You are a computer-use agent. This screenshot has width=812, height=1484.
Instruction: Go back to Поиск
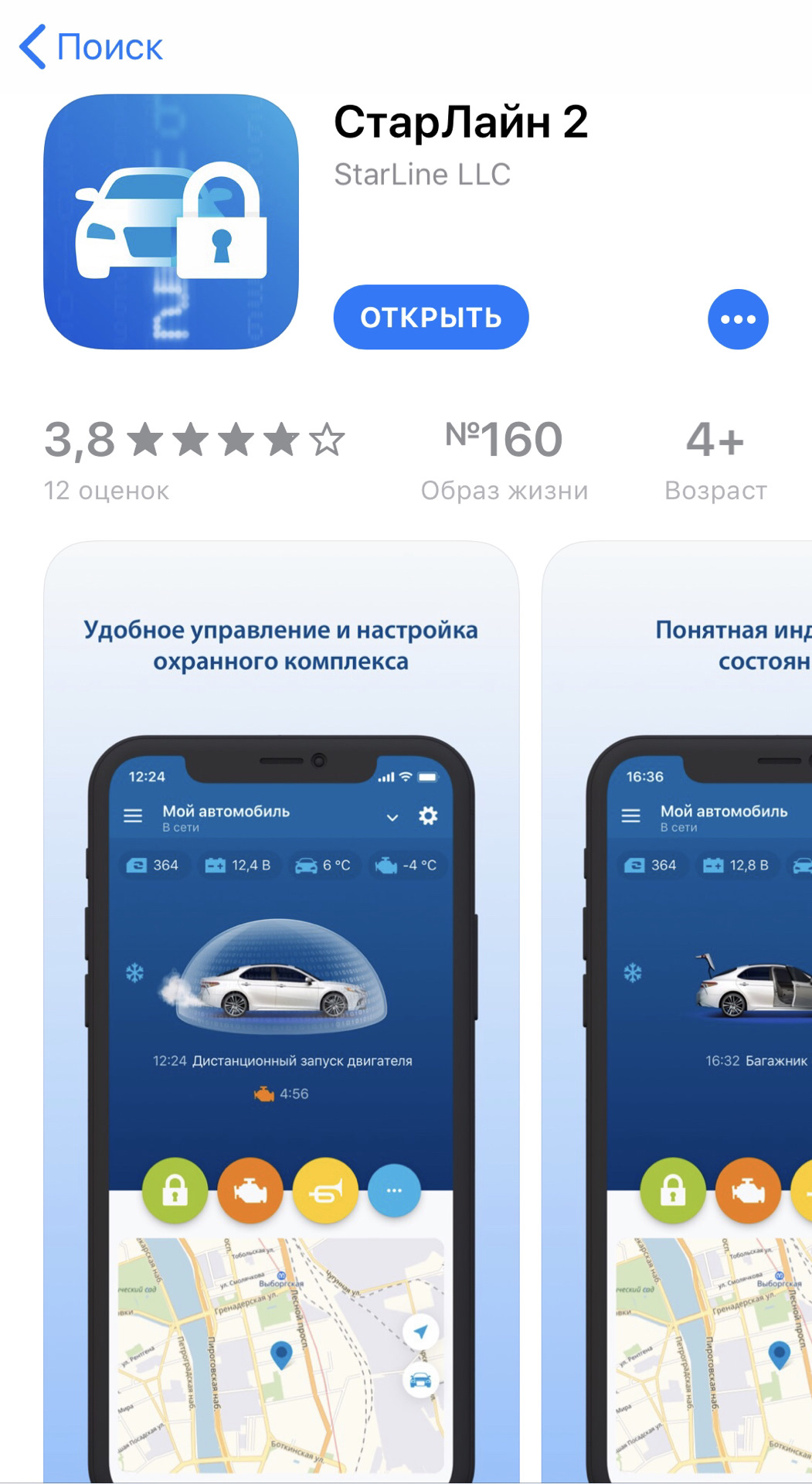tap(91, 47)
